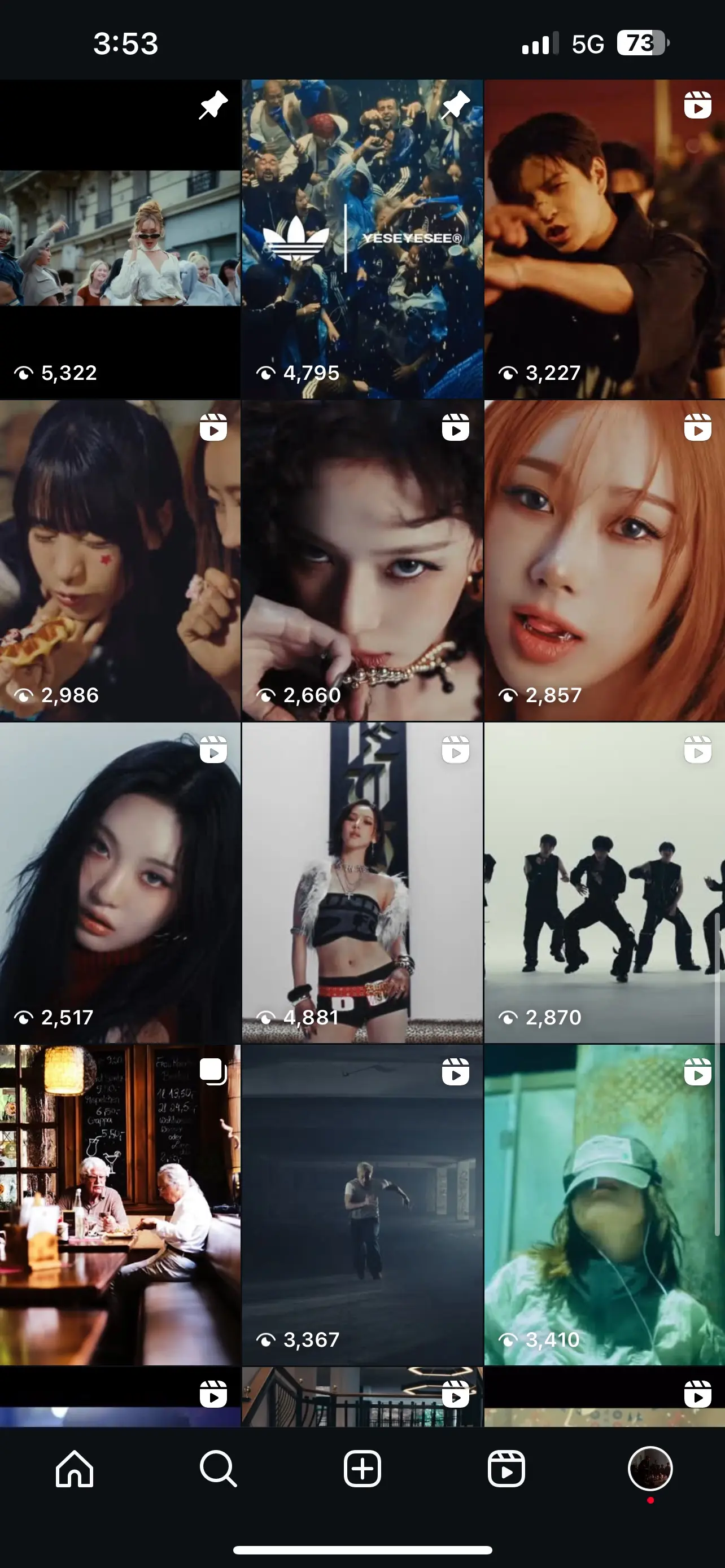Open the profile avatar tab

[x=650, y=1468]
